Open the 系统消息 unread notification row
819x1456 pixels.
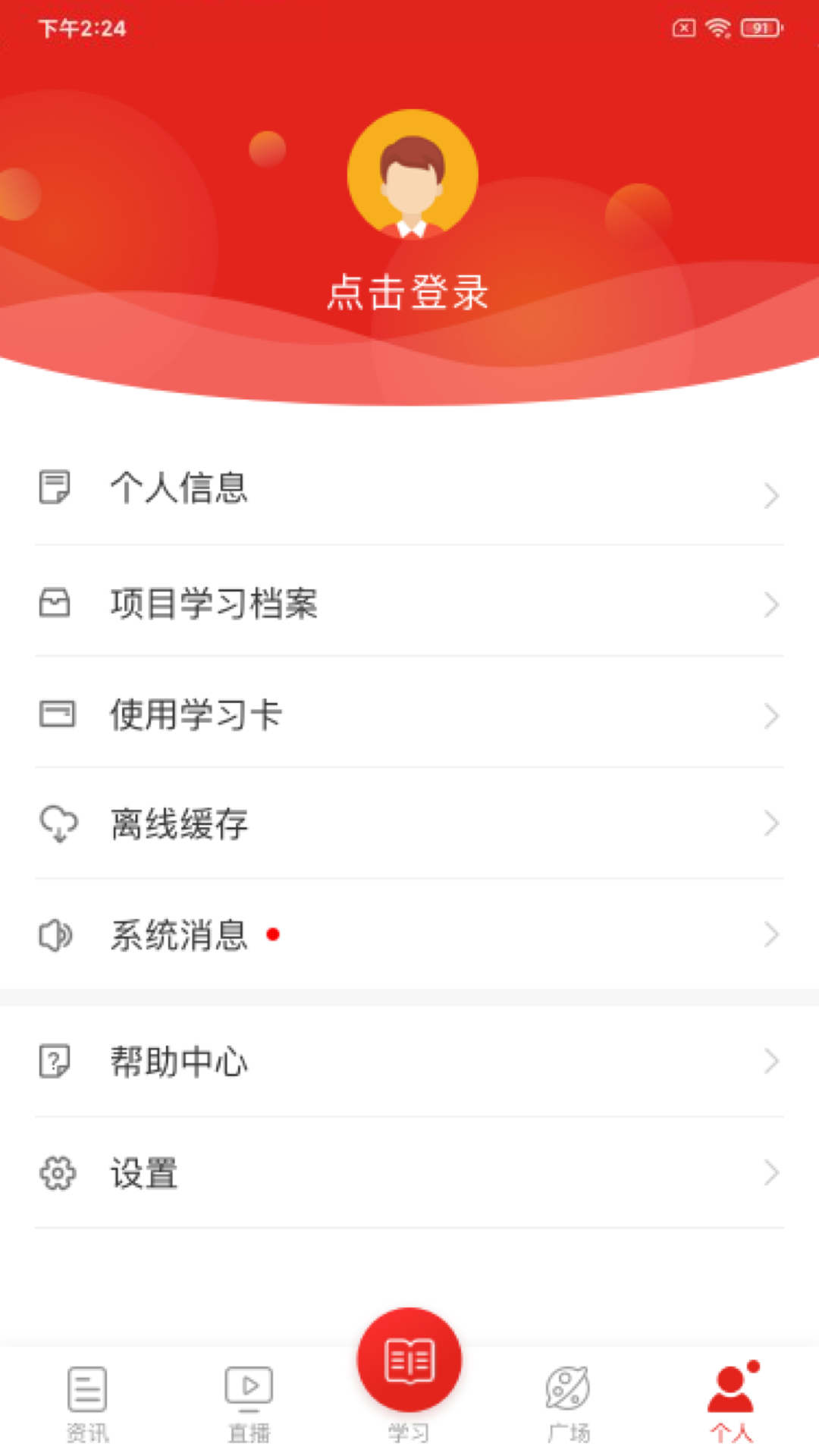coord(409,935)
